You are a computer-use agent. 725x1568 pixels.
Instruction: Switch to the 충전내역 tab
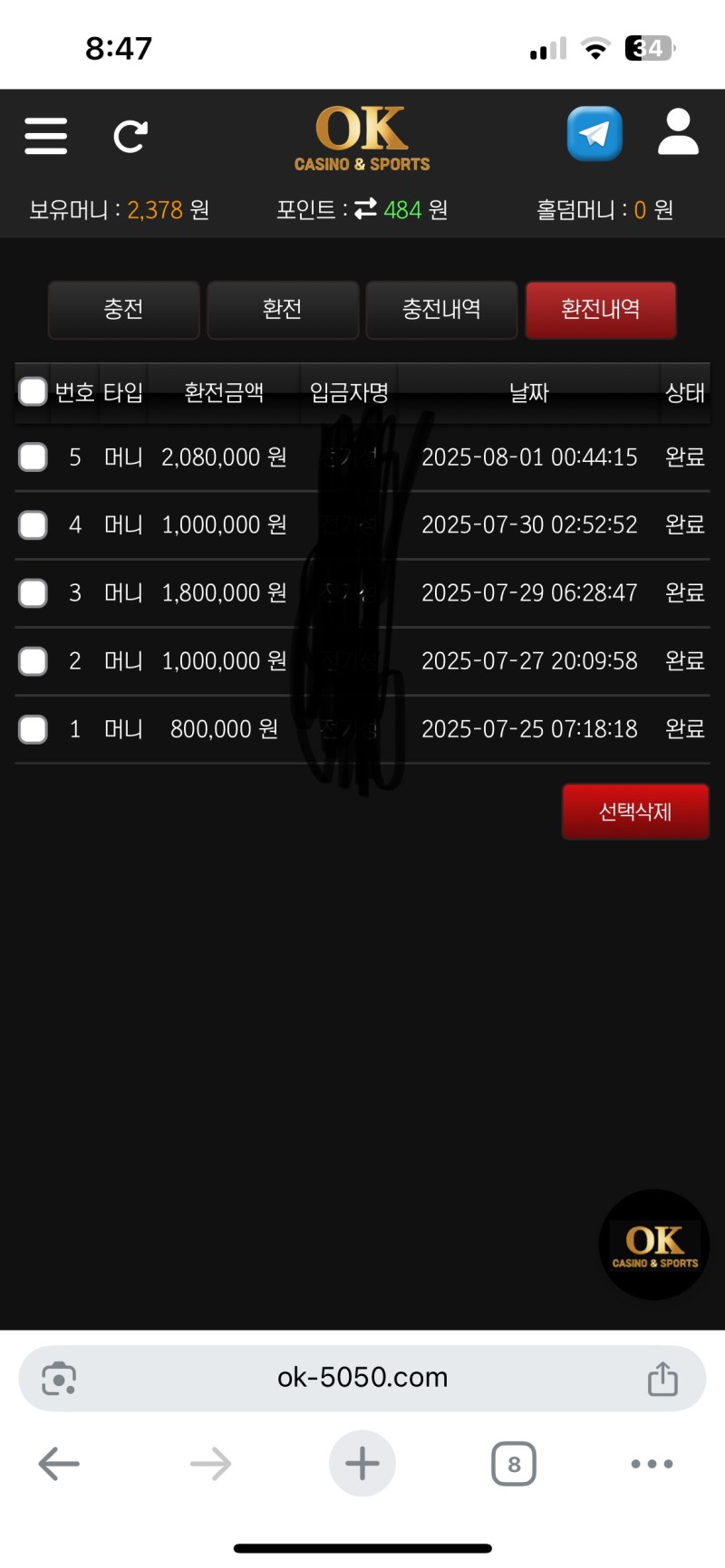coord(441,310)
